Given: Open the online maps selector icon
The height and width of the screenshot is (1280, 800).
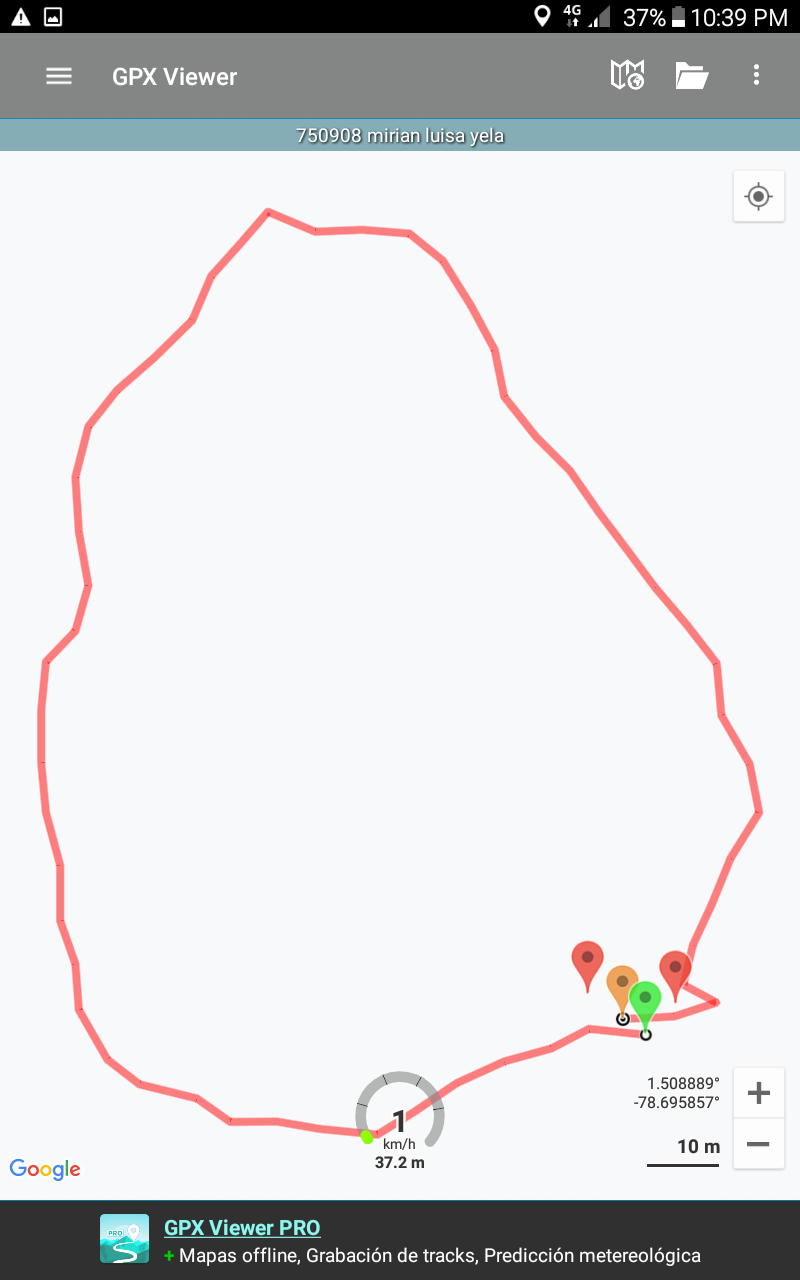Looking at the screenshot, I should pos(627,76).
